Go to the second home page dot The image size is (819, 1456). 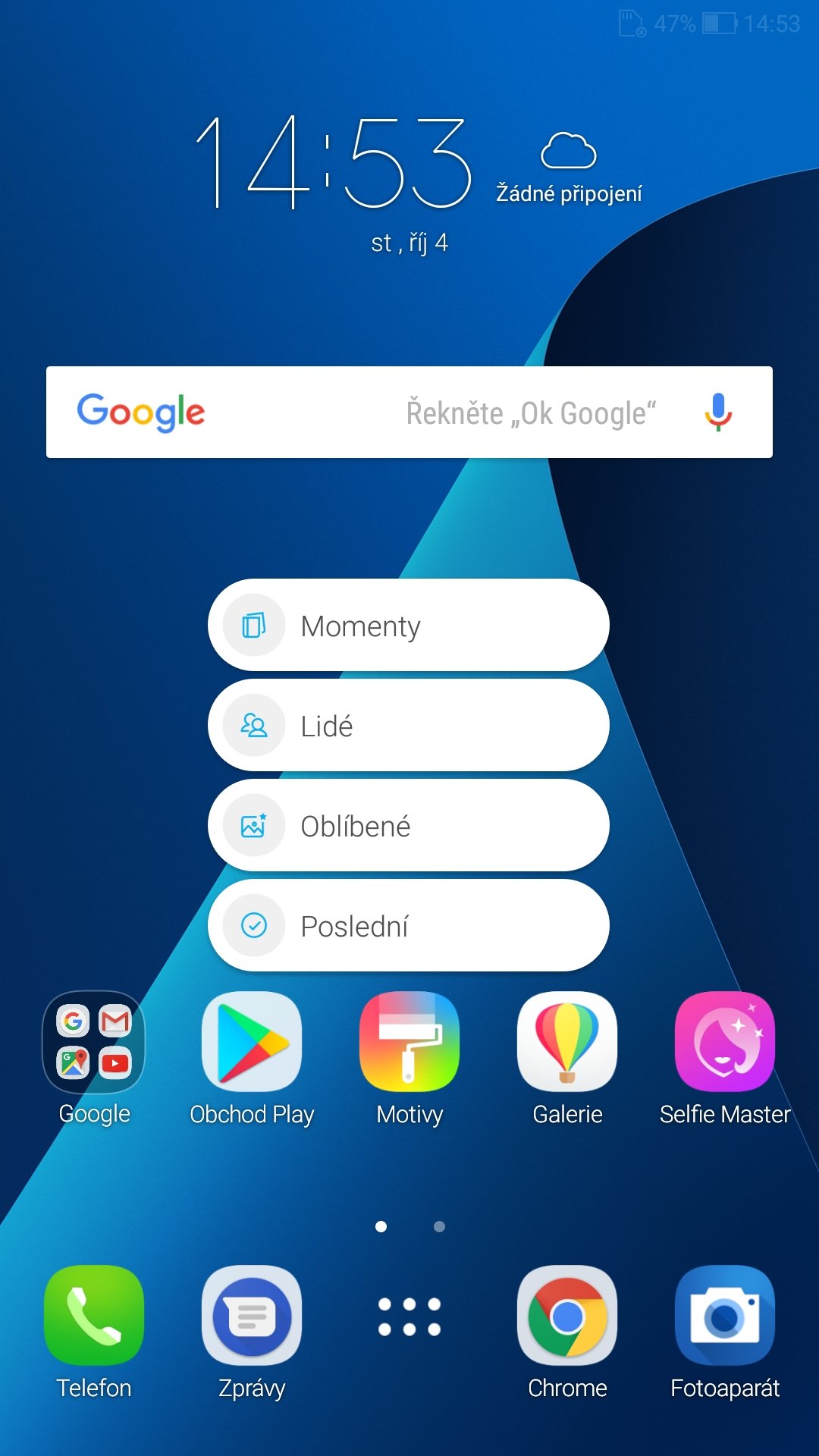tap(439, 1226)
